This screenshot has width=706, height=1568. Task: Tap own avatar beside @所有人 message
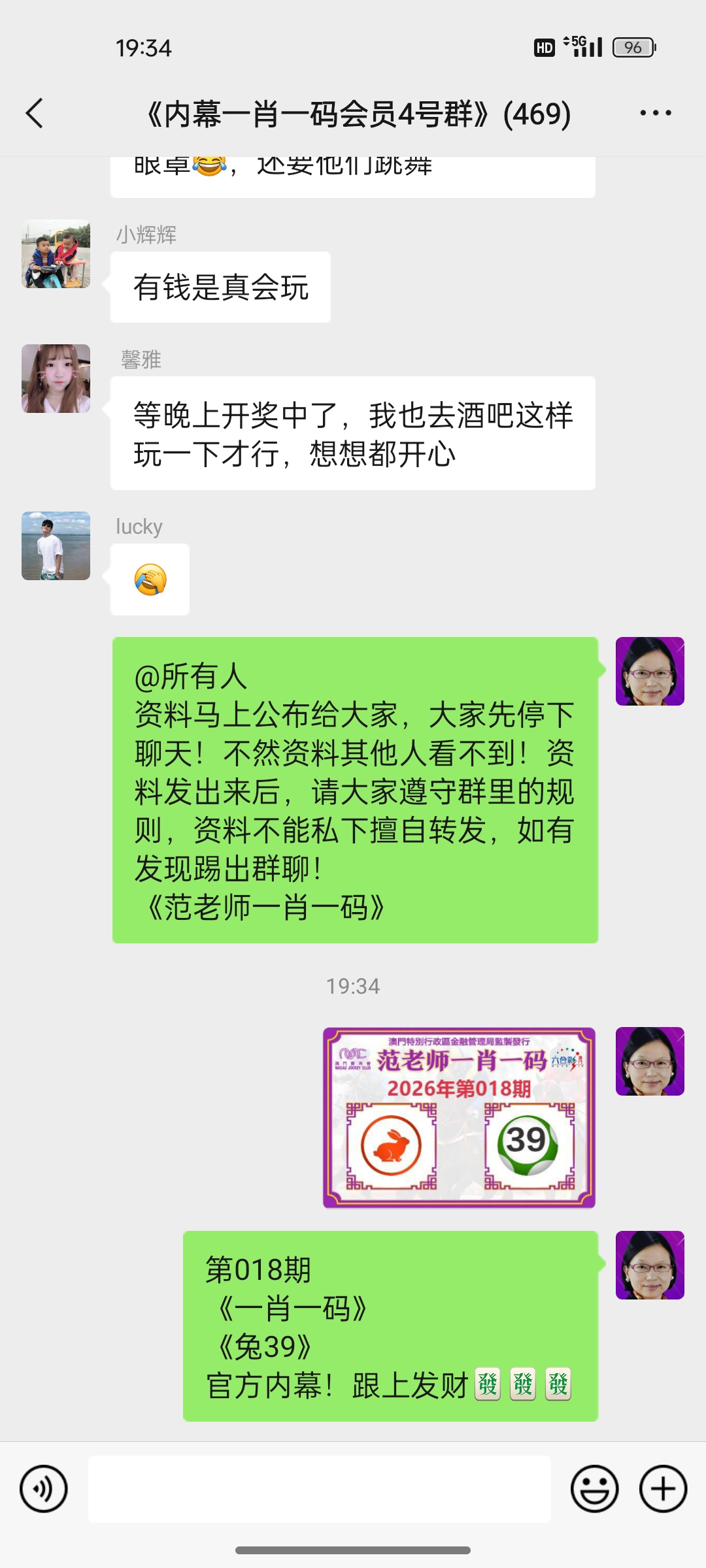[650, 671]
